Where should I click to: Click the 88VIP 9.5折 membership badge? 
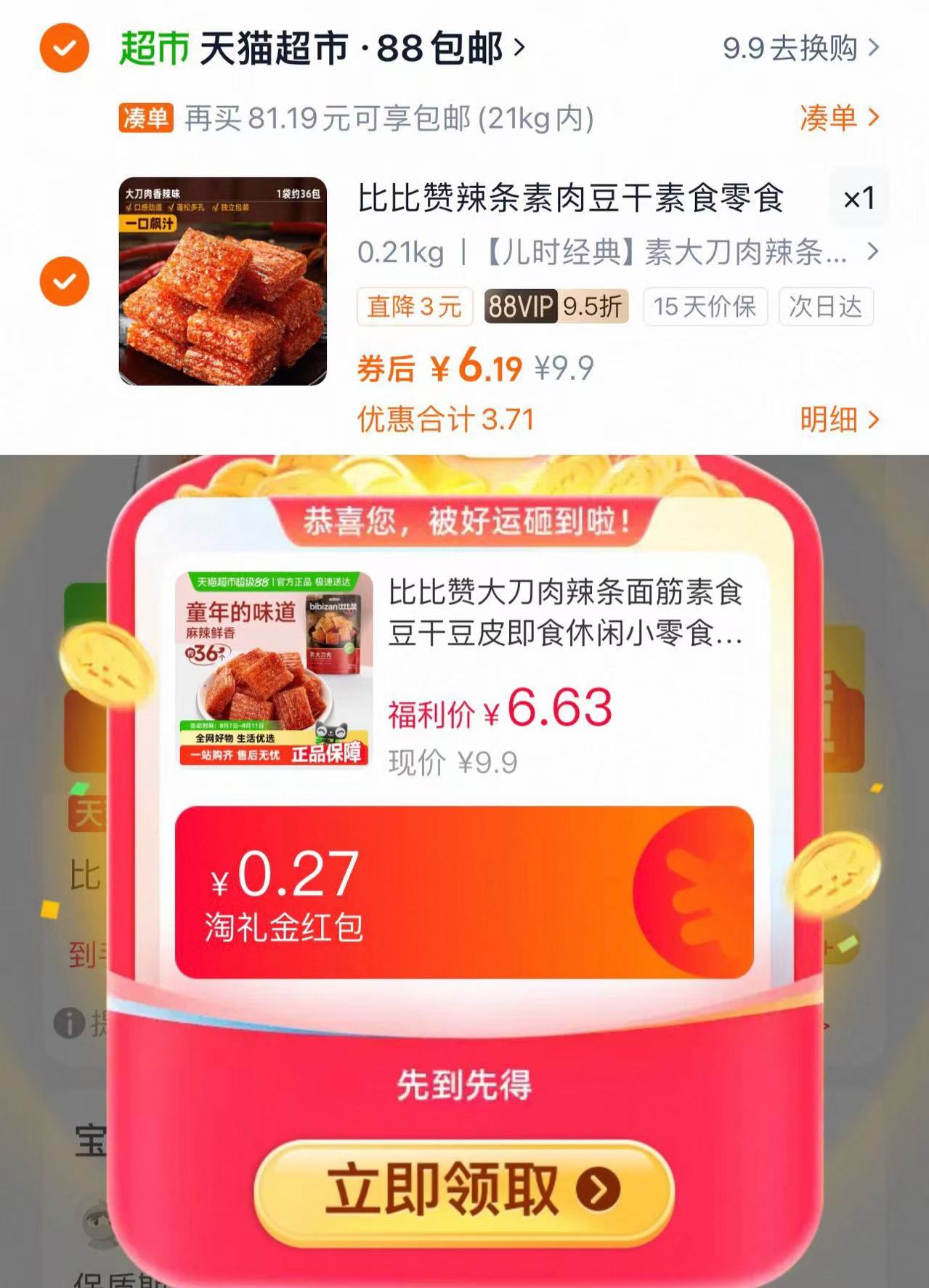(556, 308)
